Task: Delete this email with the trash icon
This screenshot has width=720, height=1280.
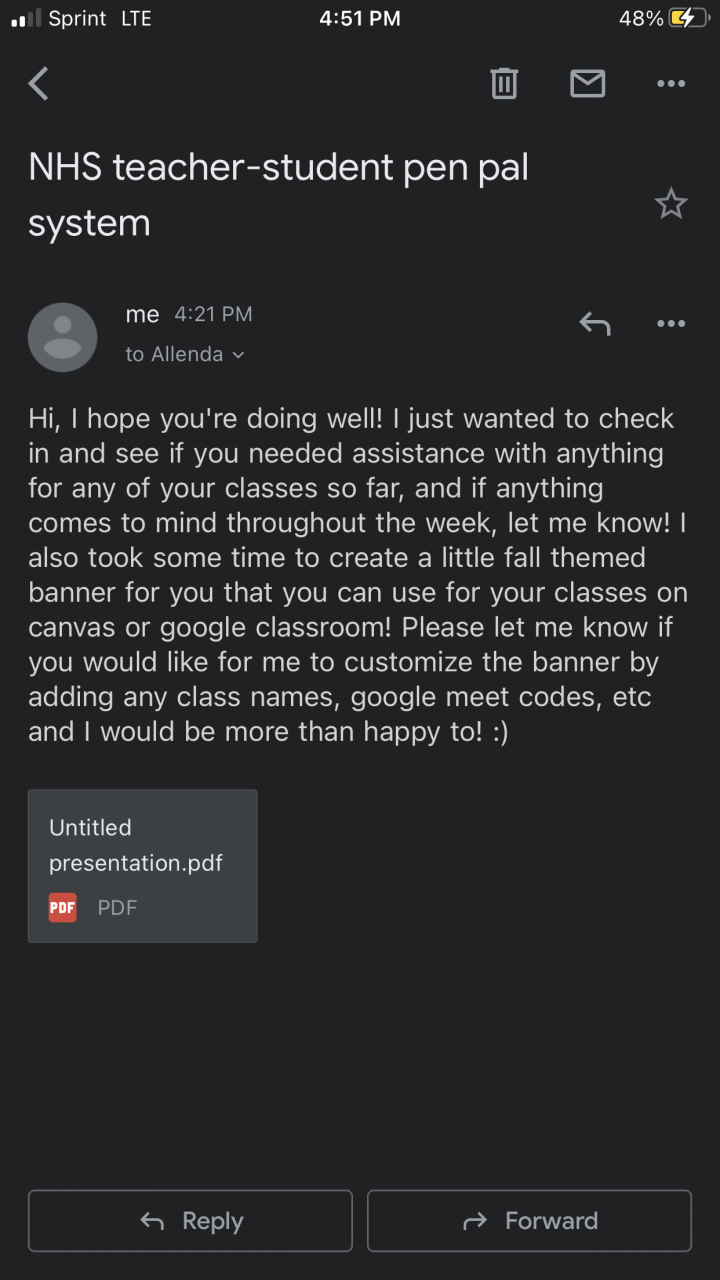Action: (x=504, y=84)
